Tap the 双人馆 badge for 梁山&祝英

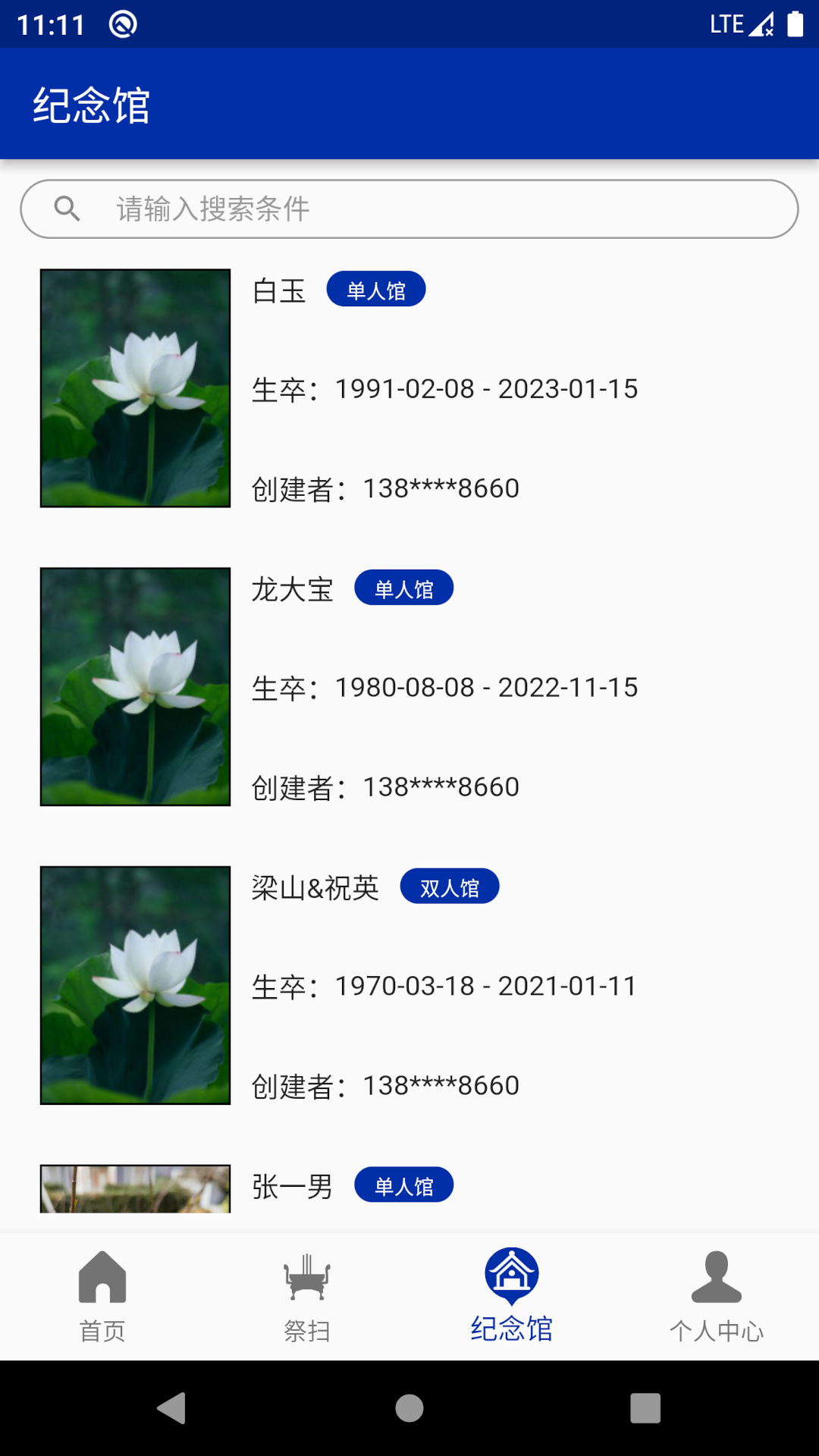point(450,886)
